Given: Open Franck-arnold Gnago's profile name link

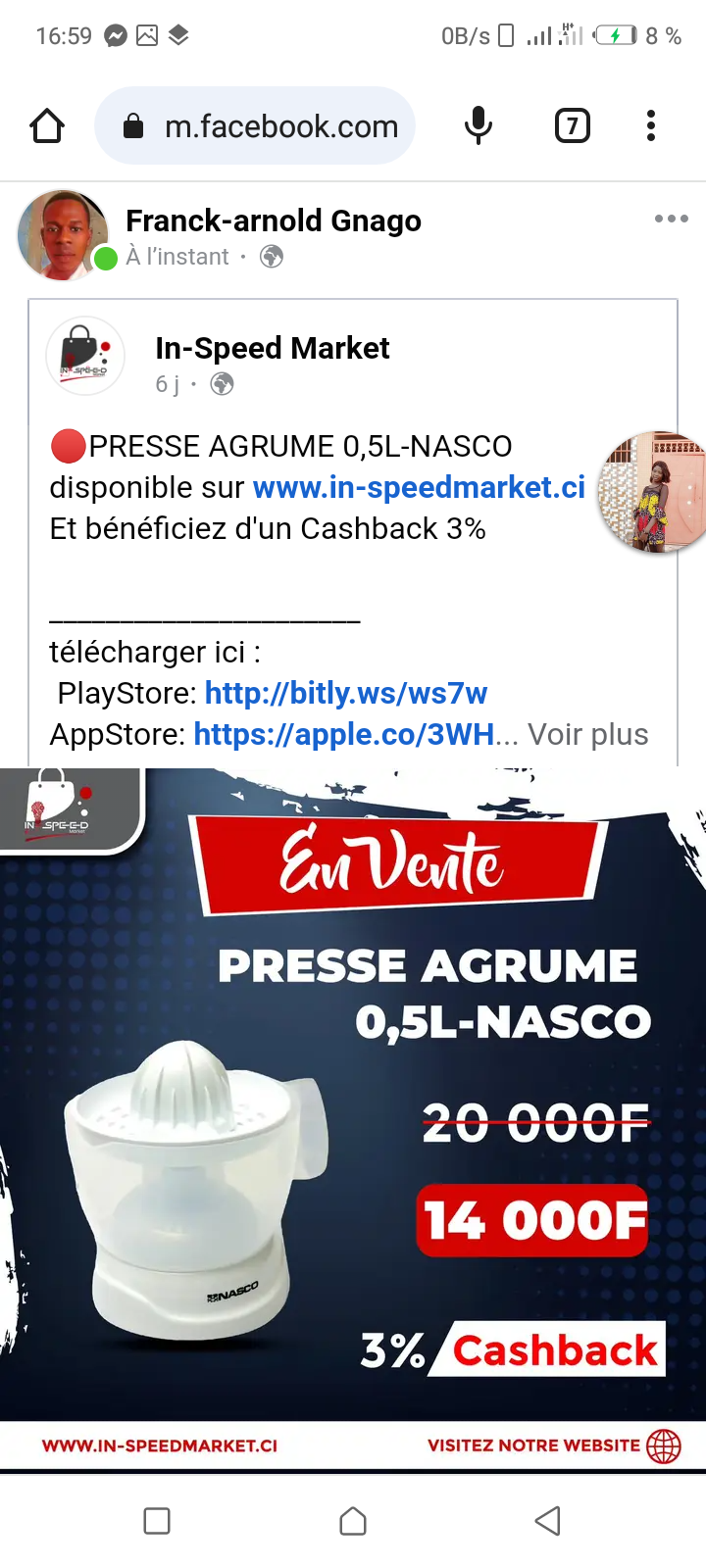Looking at the screenshot, I should tap(274, 221).
